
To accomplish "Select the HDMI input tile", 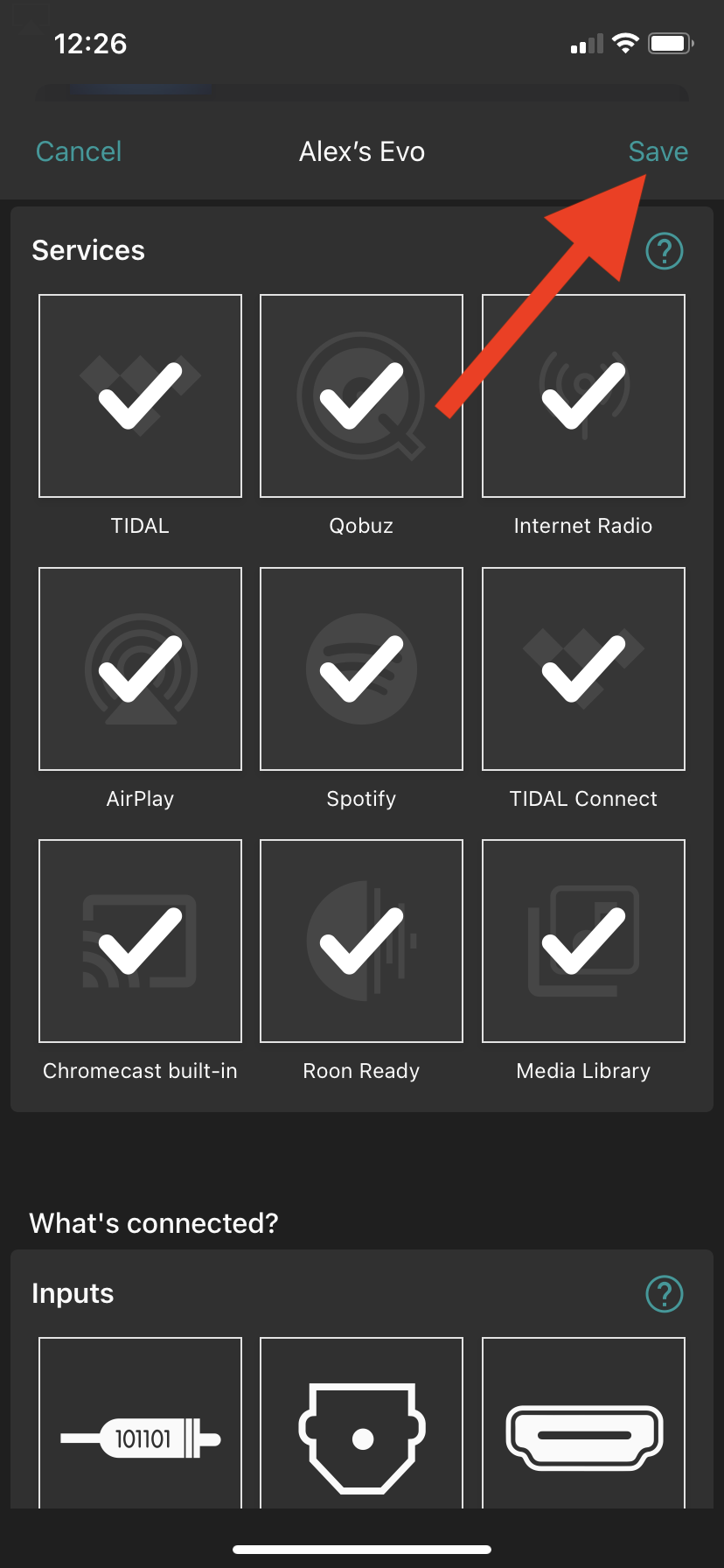I will point(583,1424).
